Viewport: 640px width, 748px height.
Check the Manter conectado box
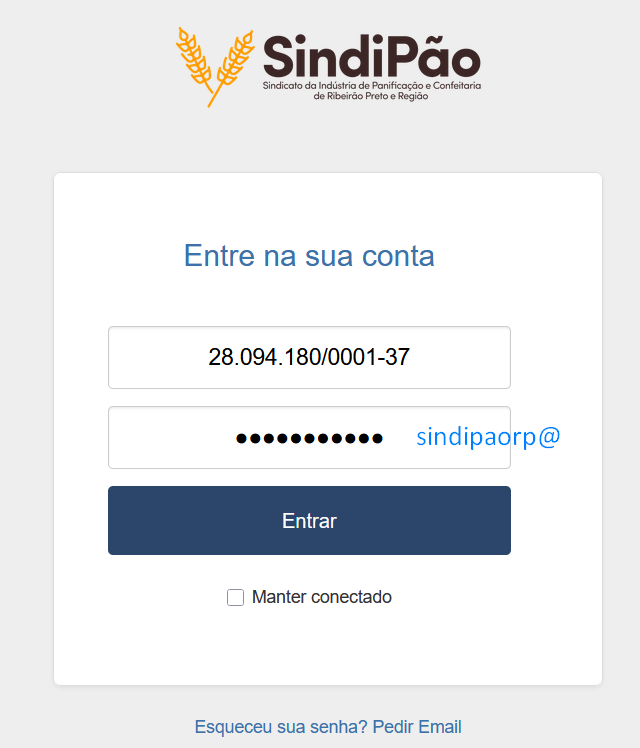[236, 598]
